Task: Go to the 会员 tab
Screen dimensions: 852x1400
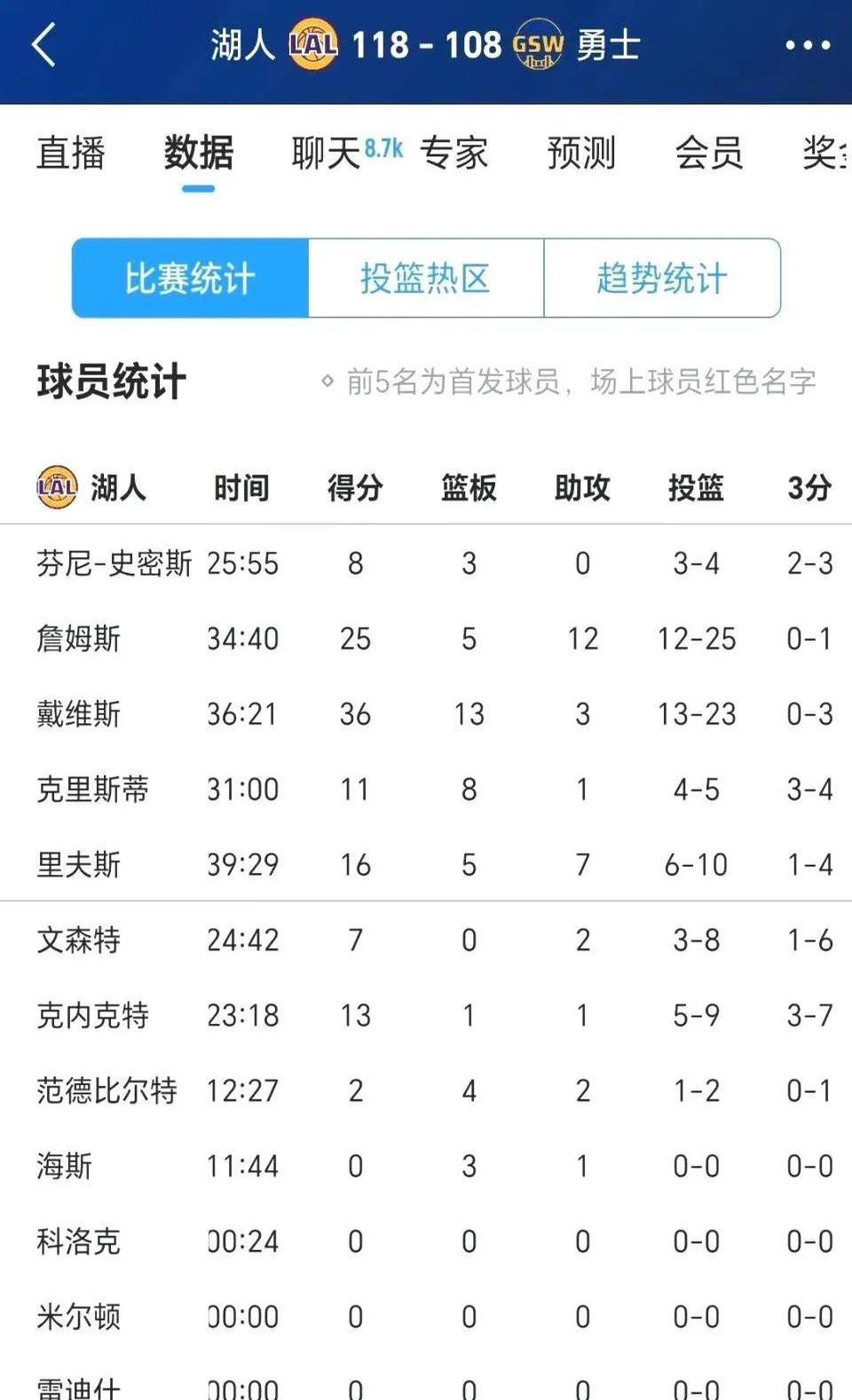Action: [708, 153]
